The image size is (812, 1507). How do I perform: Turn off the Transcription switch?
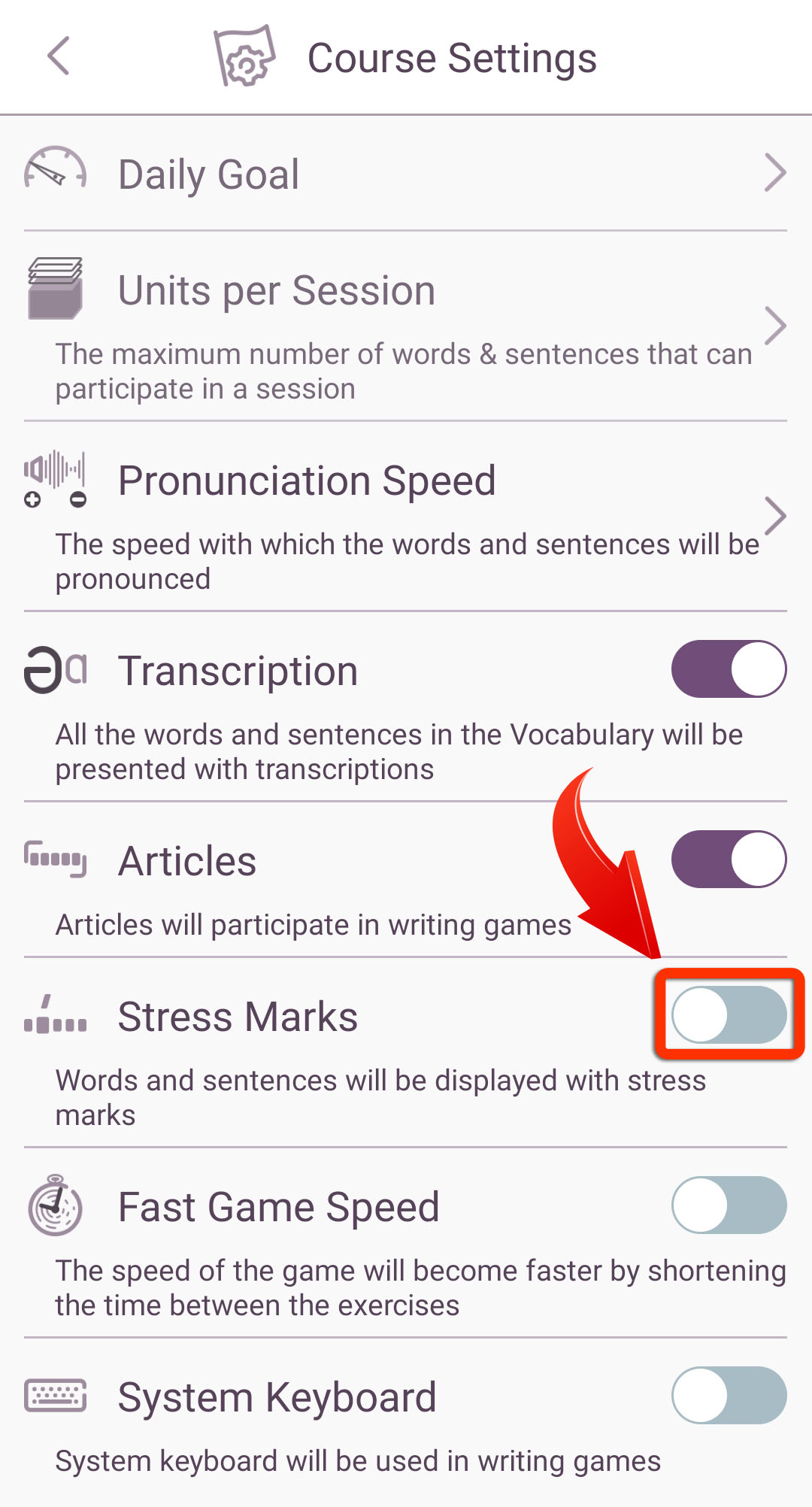[729, 669]
